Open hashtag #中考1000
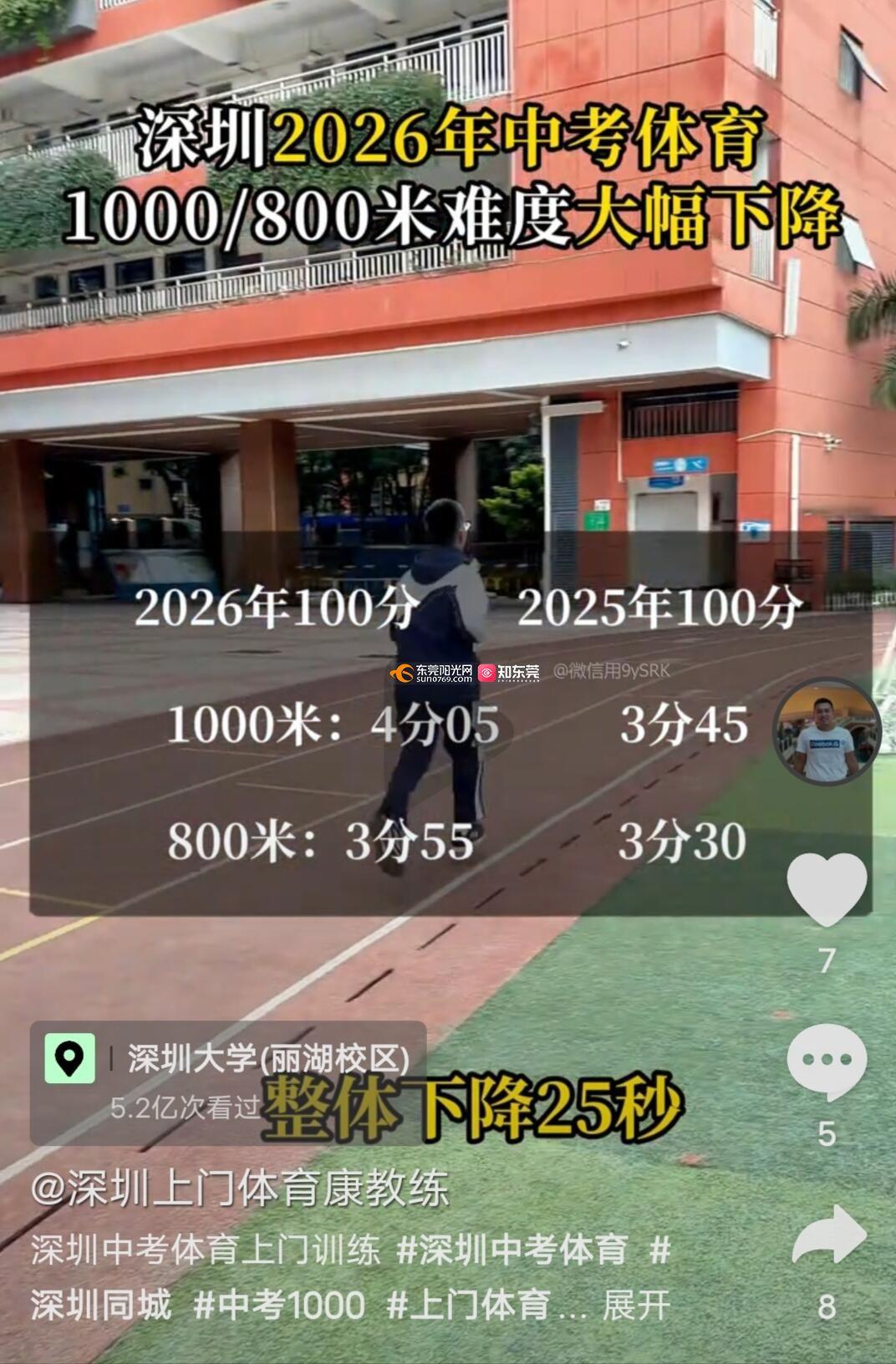Viewport: 896px width, 1364px height. point(279,1305)
